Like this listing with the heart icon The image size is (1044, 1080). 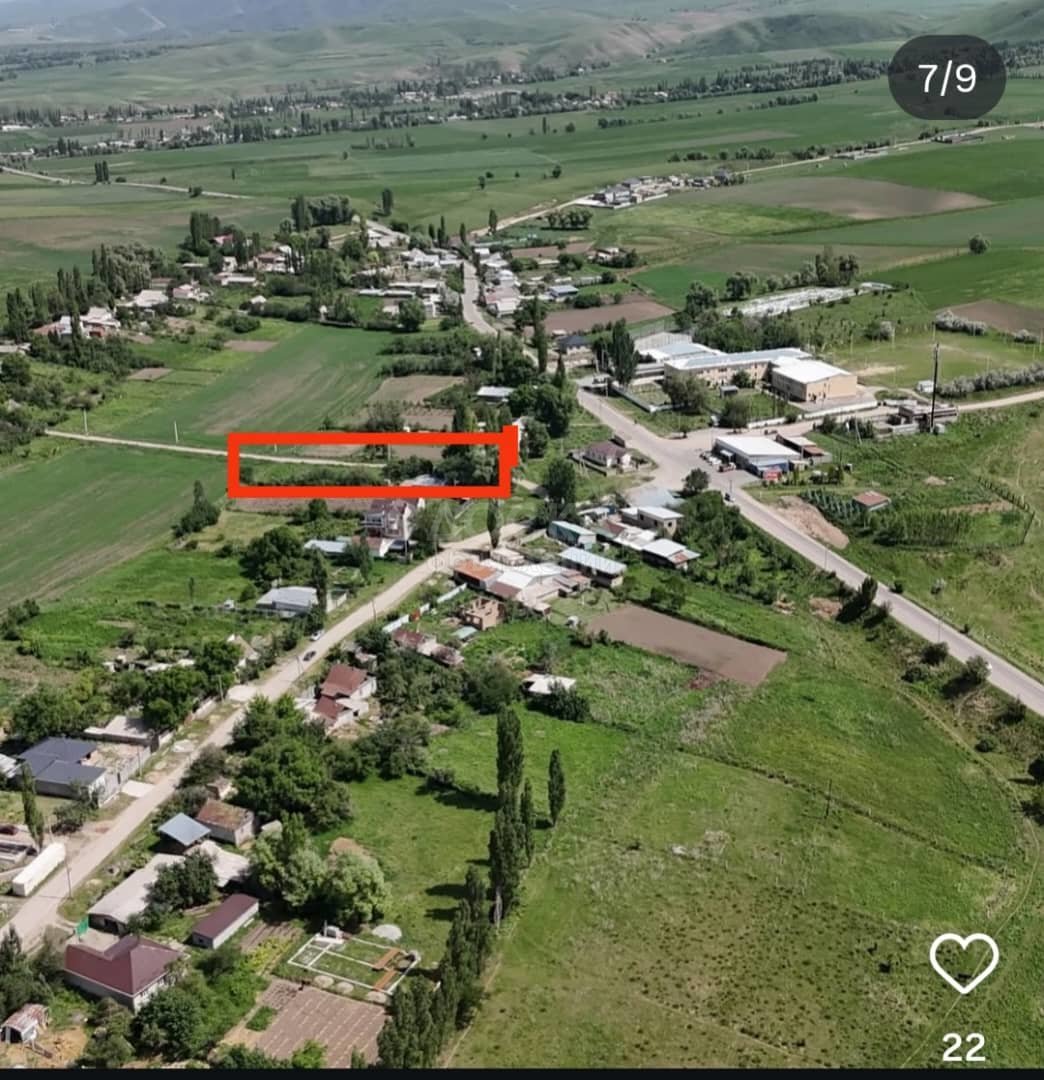point(963,963)
